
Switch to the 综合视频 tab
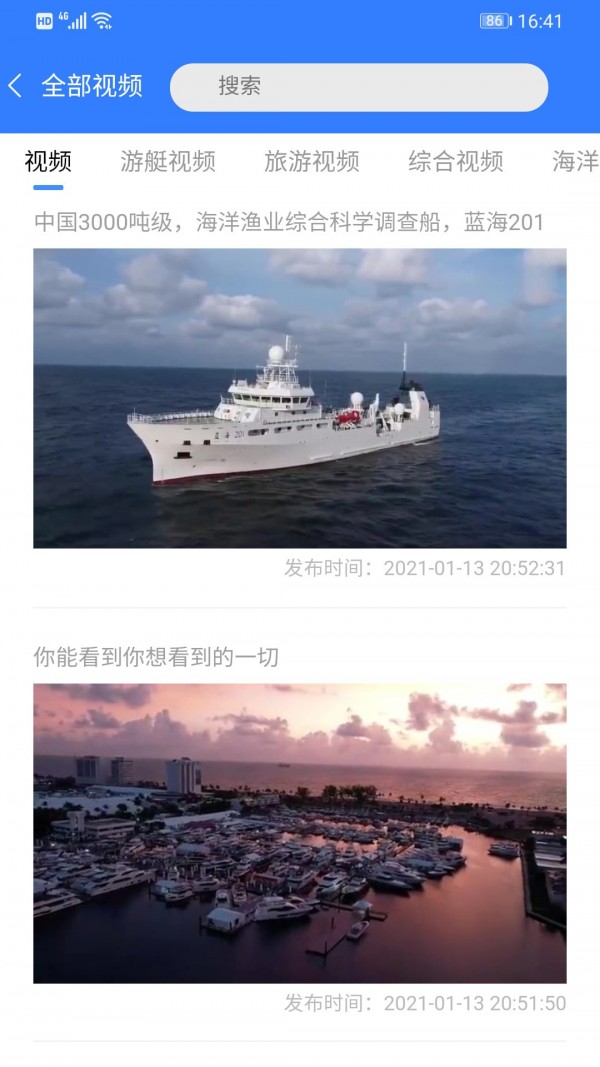tap(456, 161)
